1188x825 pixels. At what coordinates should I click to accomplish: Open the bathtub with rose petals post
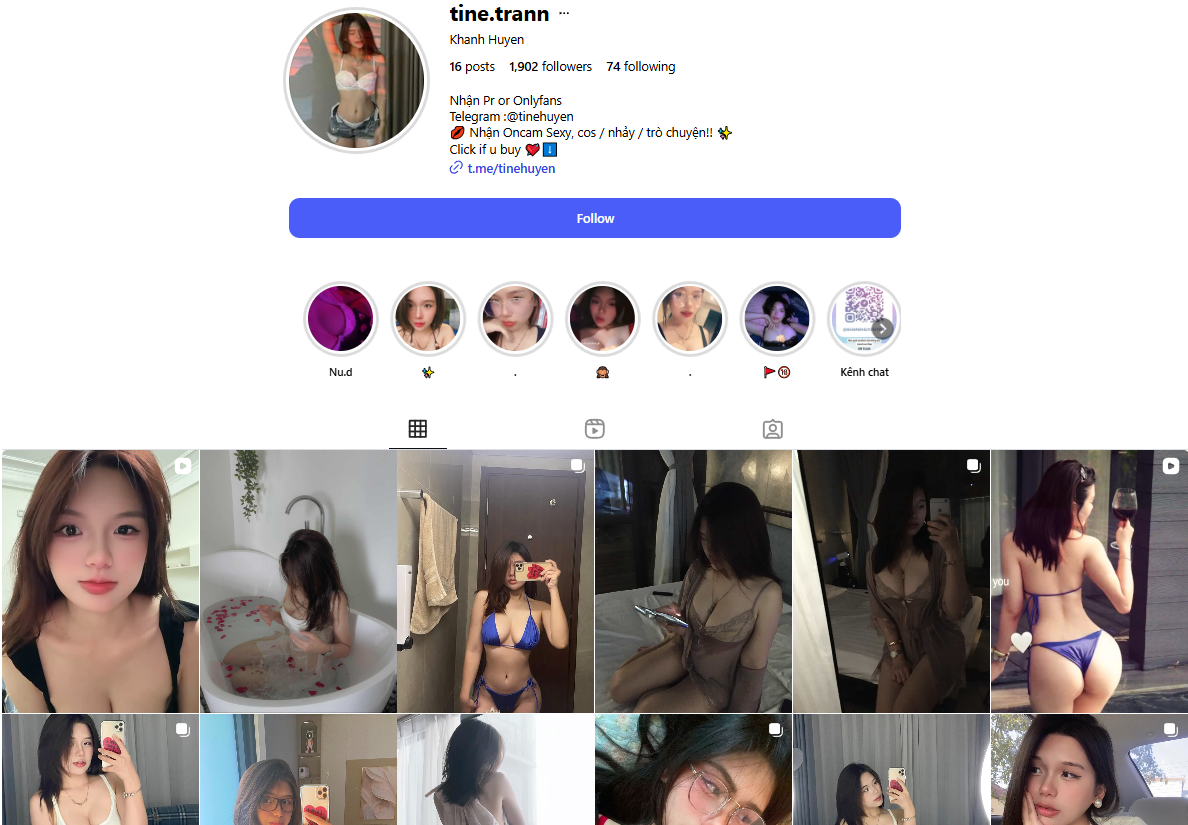298,581
